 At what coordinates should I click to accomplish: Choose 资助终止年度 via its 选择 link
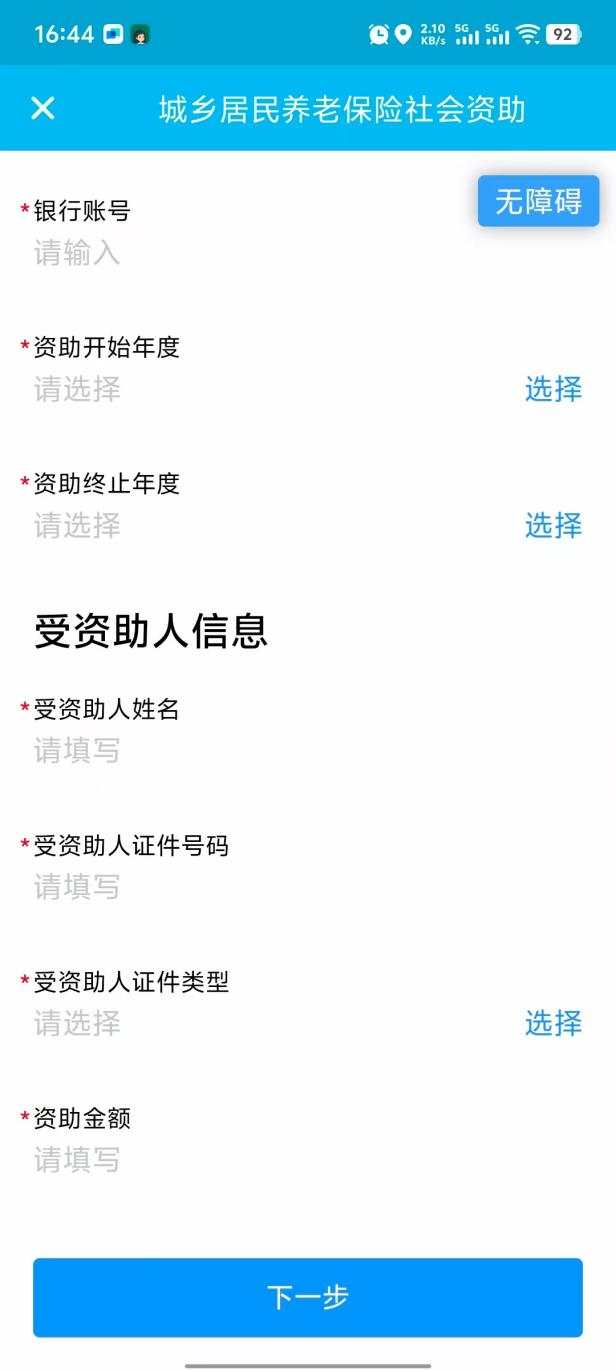553,525
